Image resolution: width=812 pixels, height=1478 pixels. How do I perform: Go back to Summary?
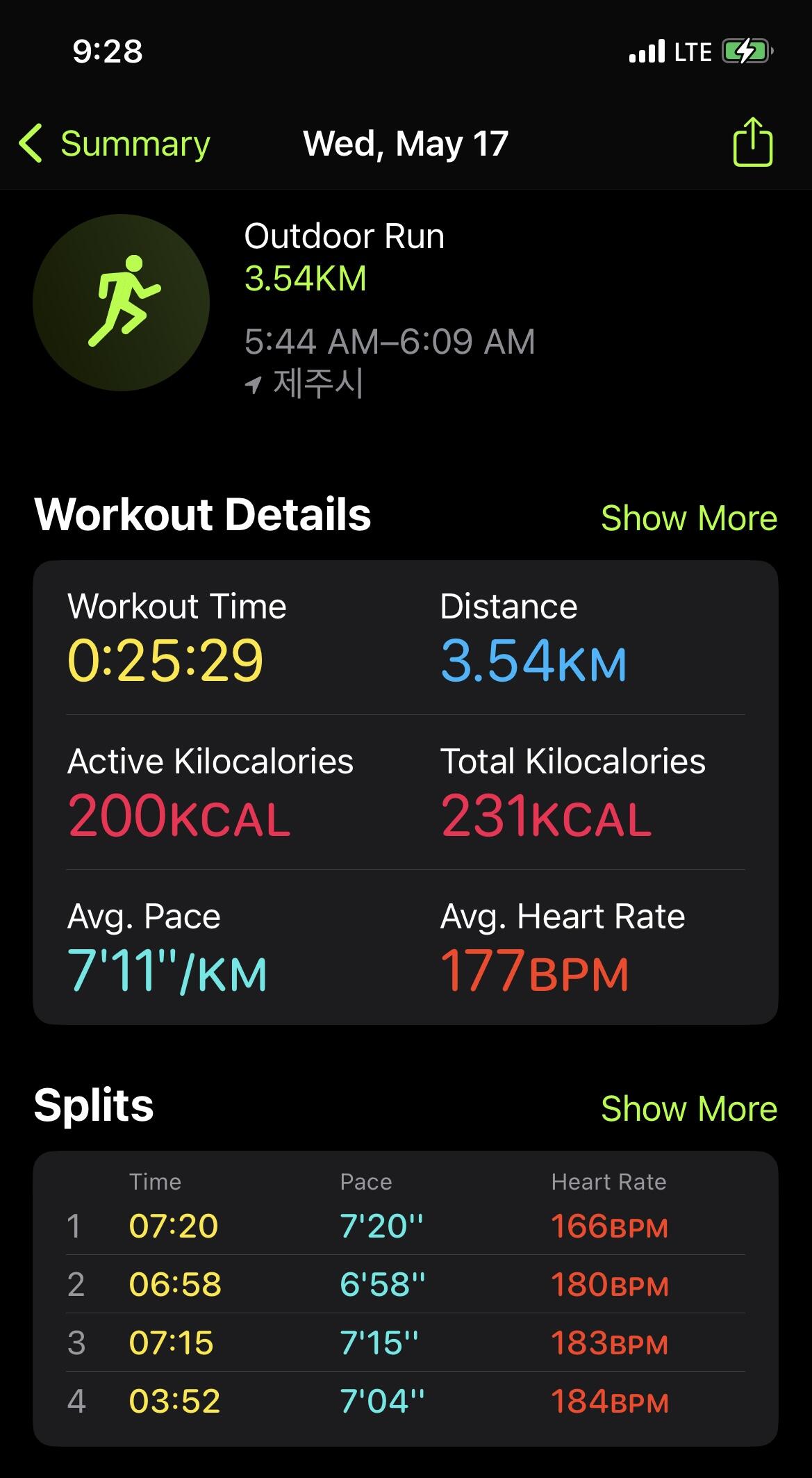(x=115, y=144)
